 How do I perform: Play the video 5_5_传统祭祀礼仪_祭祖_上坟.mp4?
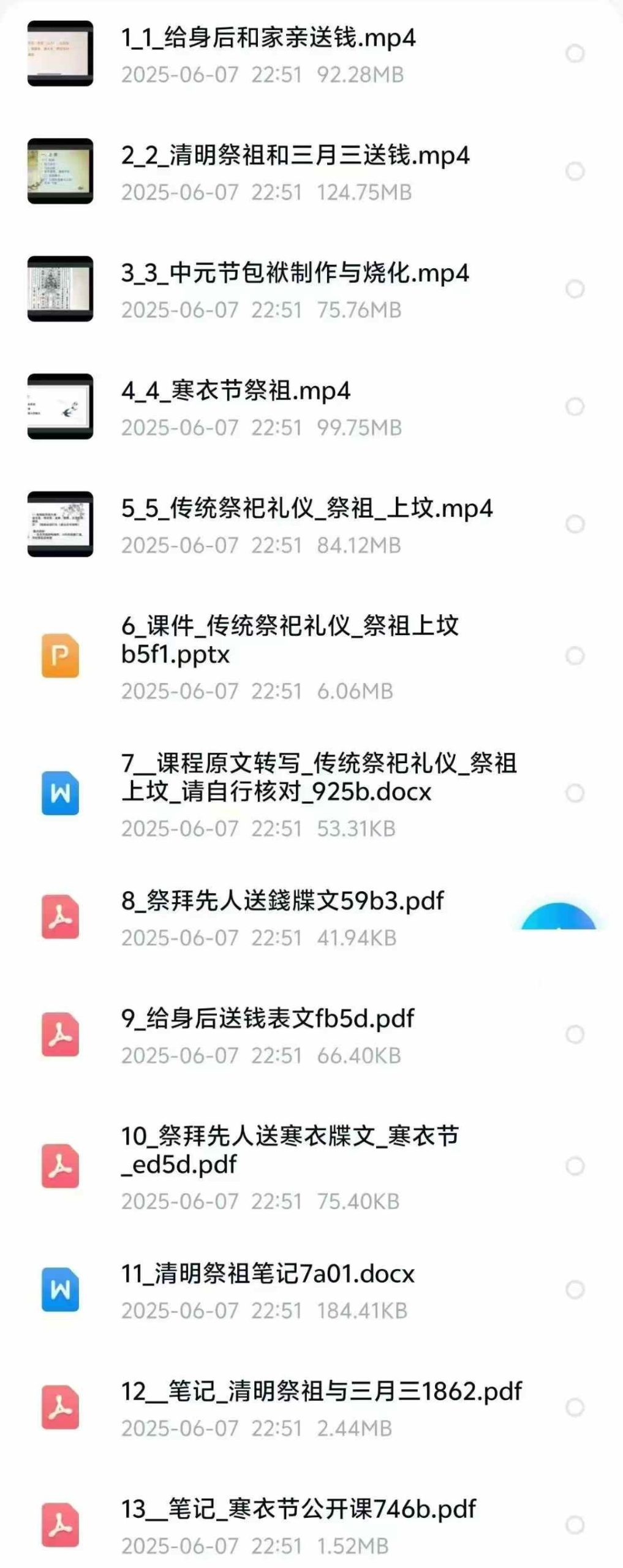(x=306, y=508)
